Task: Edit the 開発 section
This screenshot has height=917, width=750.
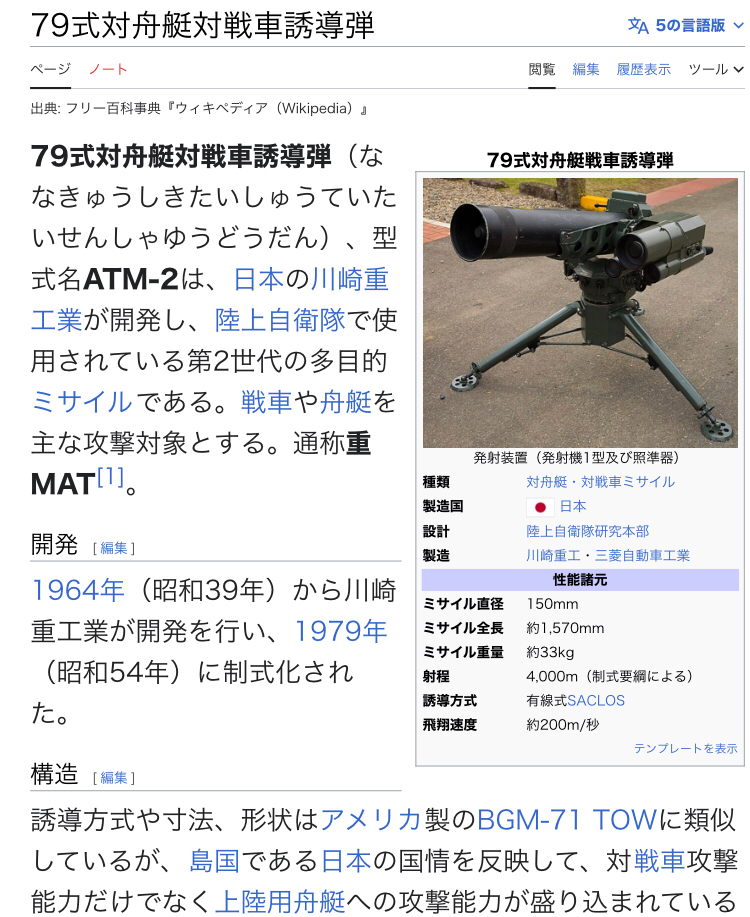Action: tap(113, 548)
